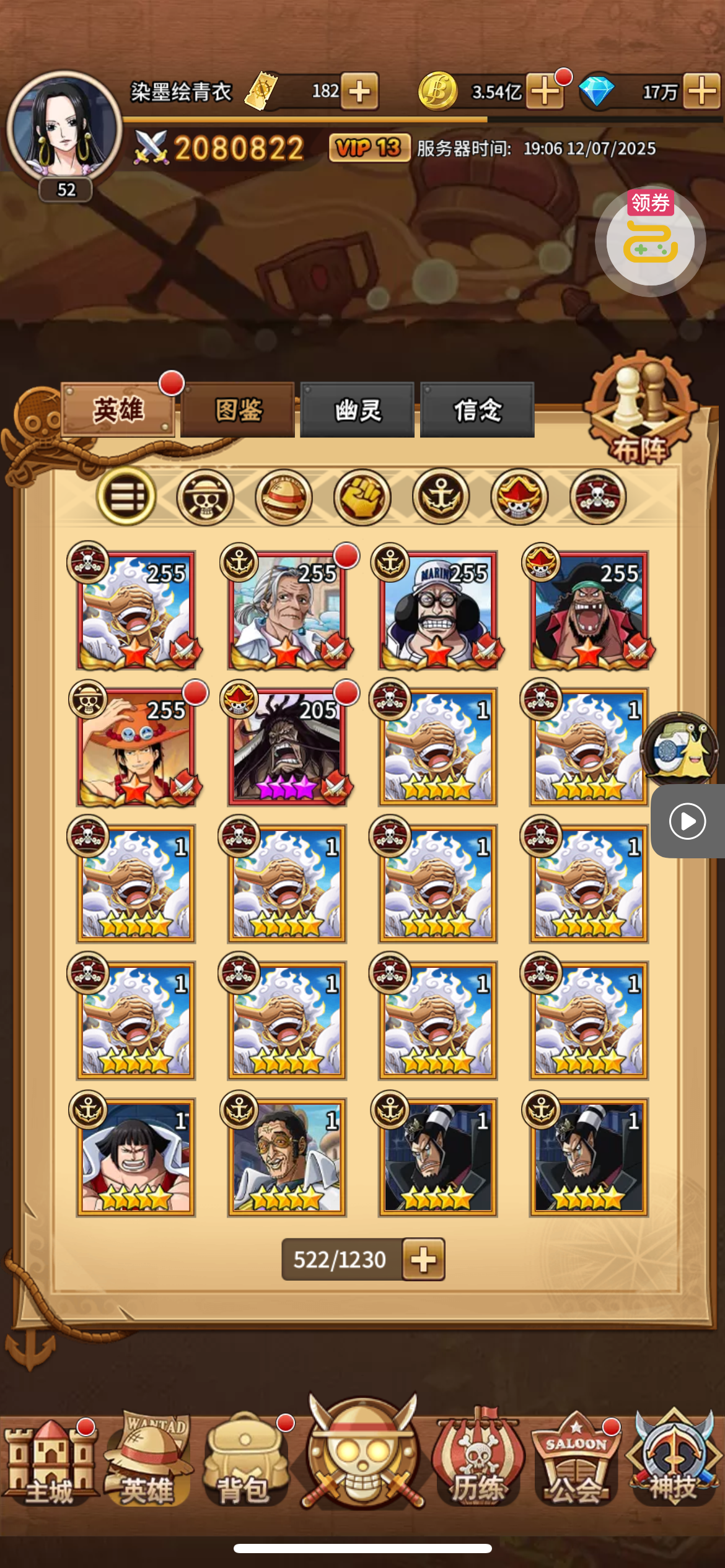Add diamonds with the plus beside 17万

click(702, 92)
